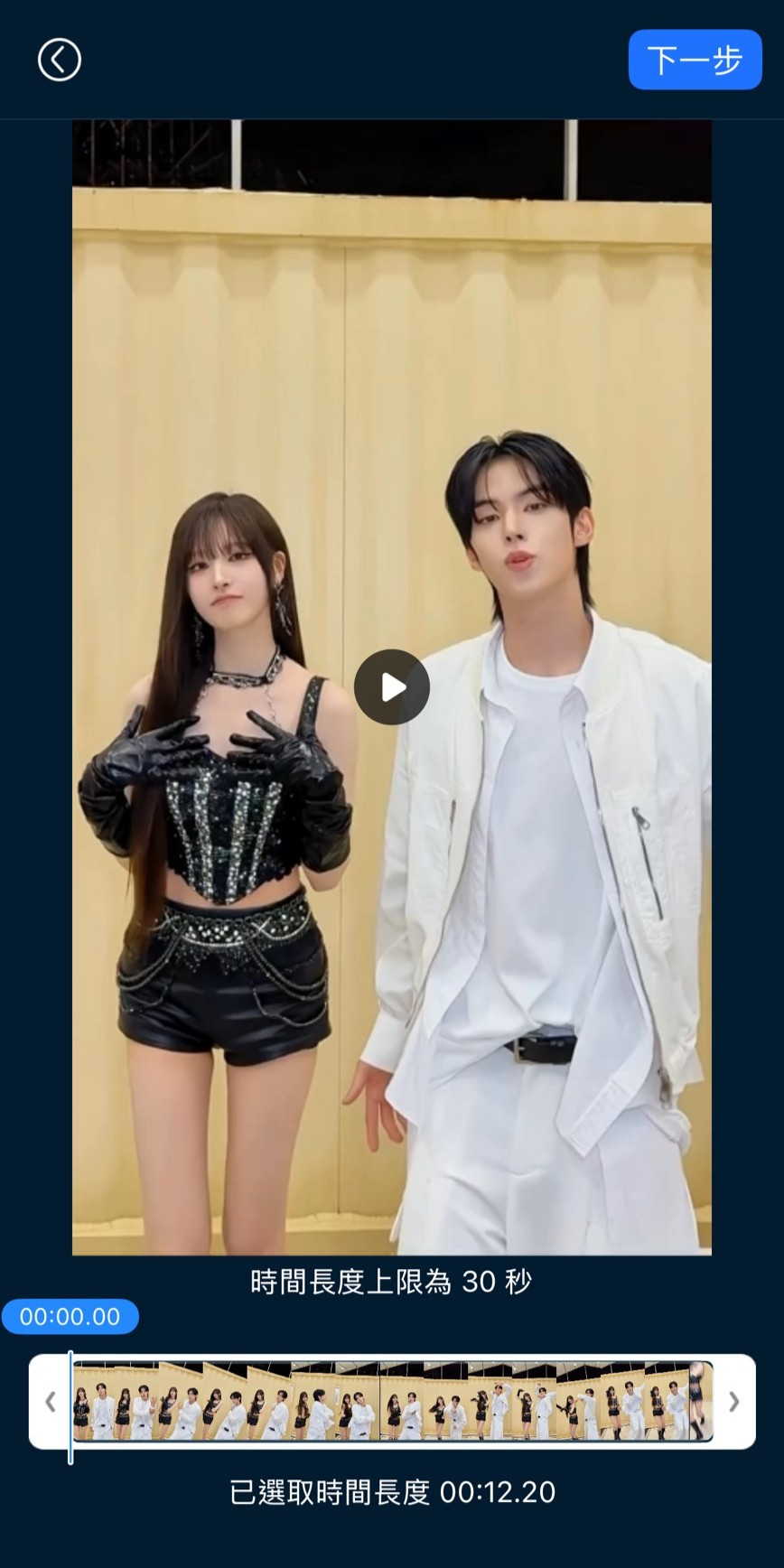
Task: Go back using the circled arrow
Action: point(60,61)
